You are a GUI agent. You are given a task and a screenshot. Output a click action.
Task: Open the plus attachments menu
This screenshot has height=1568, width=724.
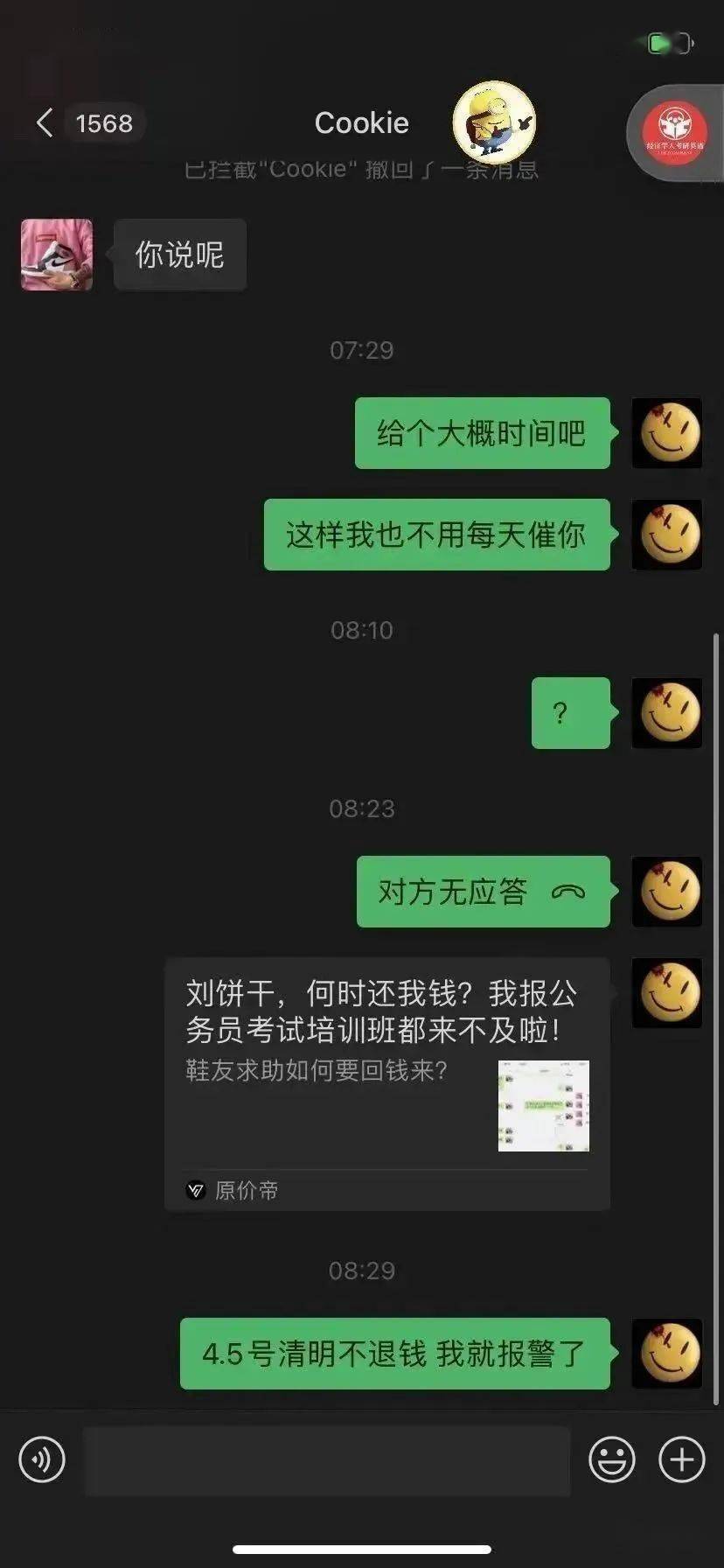click(682, 1459)
